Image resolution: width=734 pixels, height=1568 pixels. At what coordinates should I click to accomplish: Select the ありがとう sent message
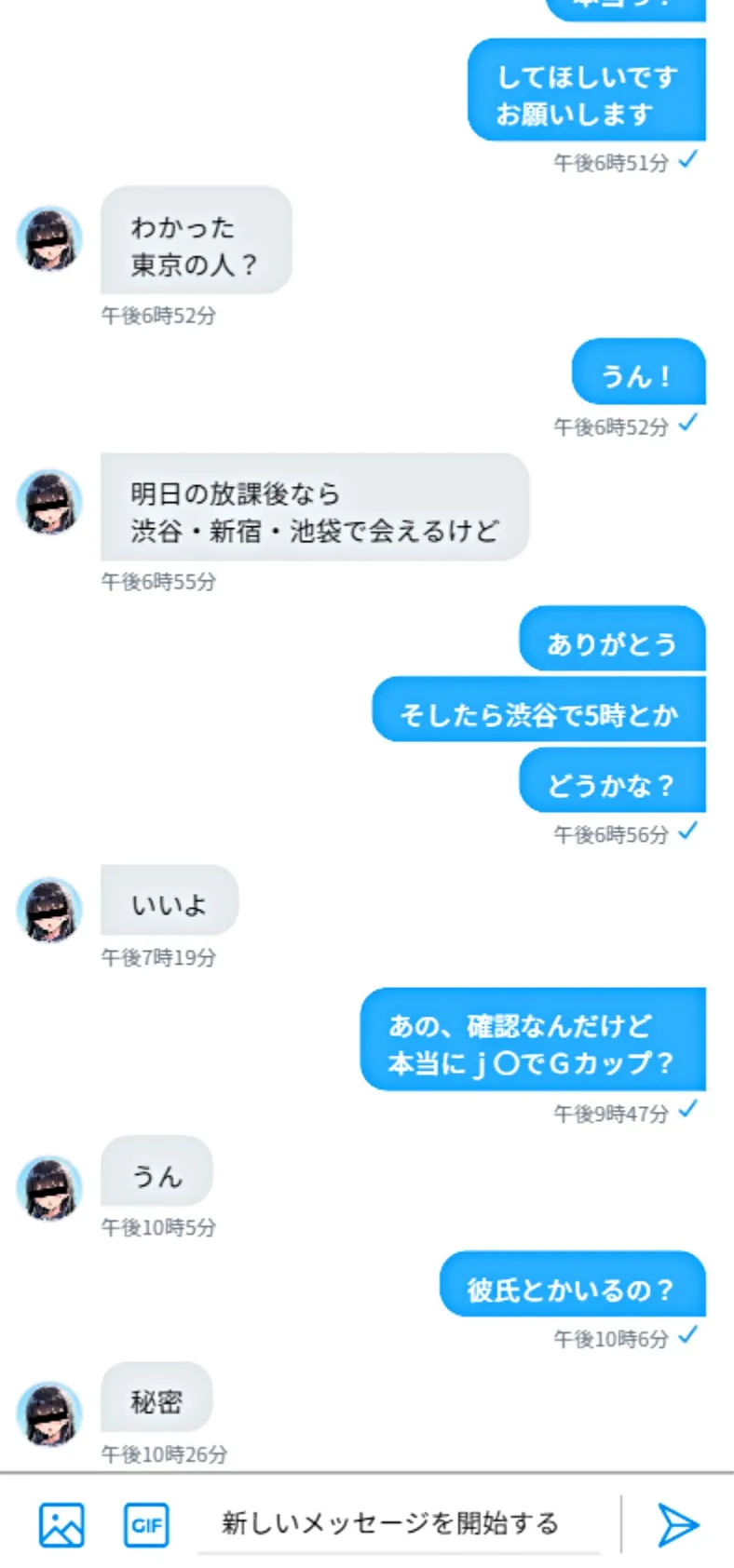(x=612, y=639)
